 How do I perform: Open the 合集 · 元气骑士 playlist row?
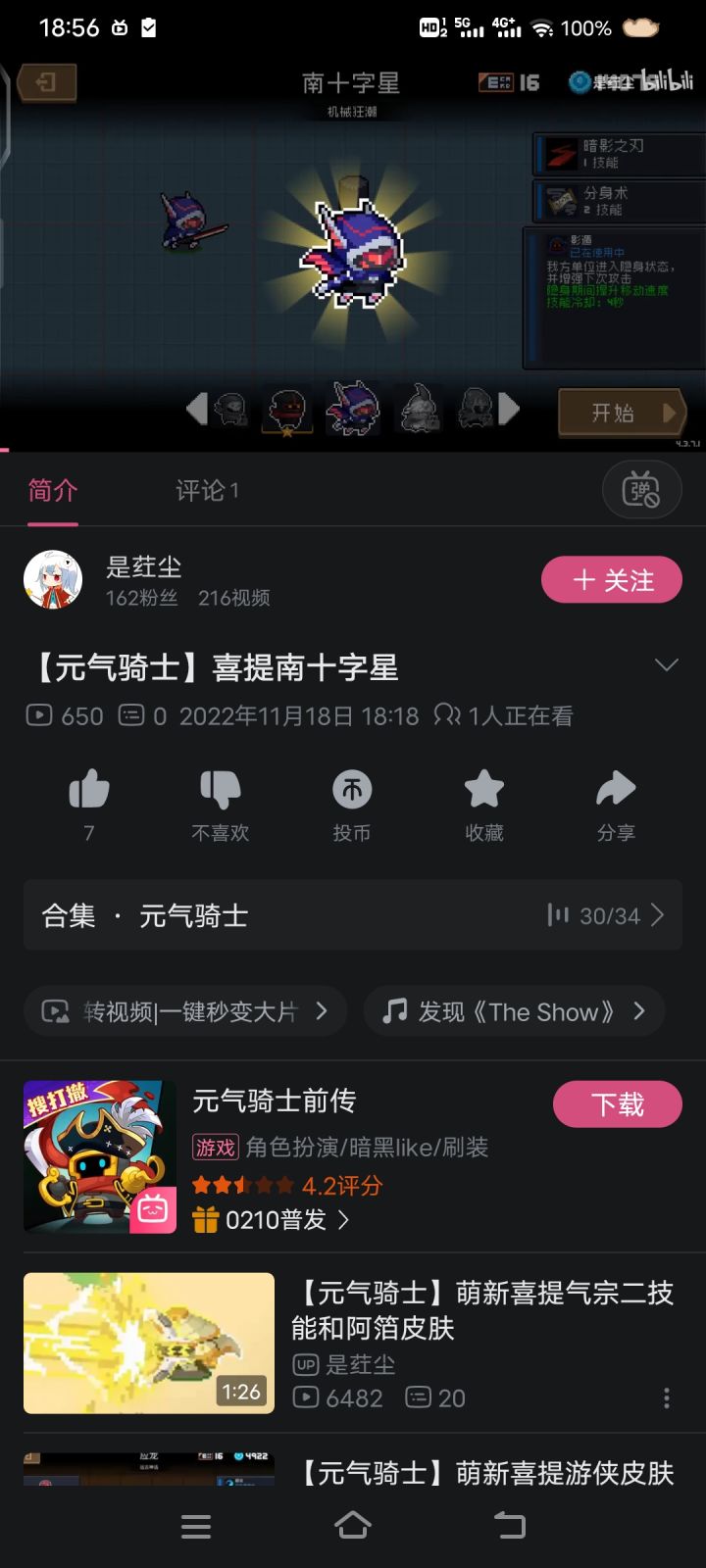pyautogui.click(x=353, y=915)
